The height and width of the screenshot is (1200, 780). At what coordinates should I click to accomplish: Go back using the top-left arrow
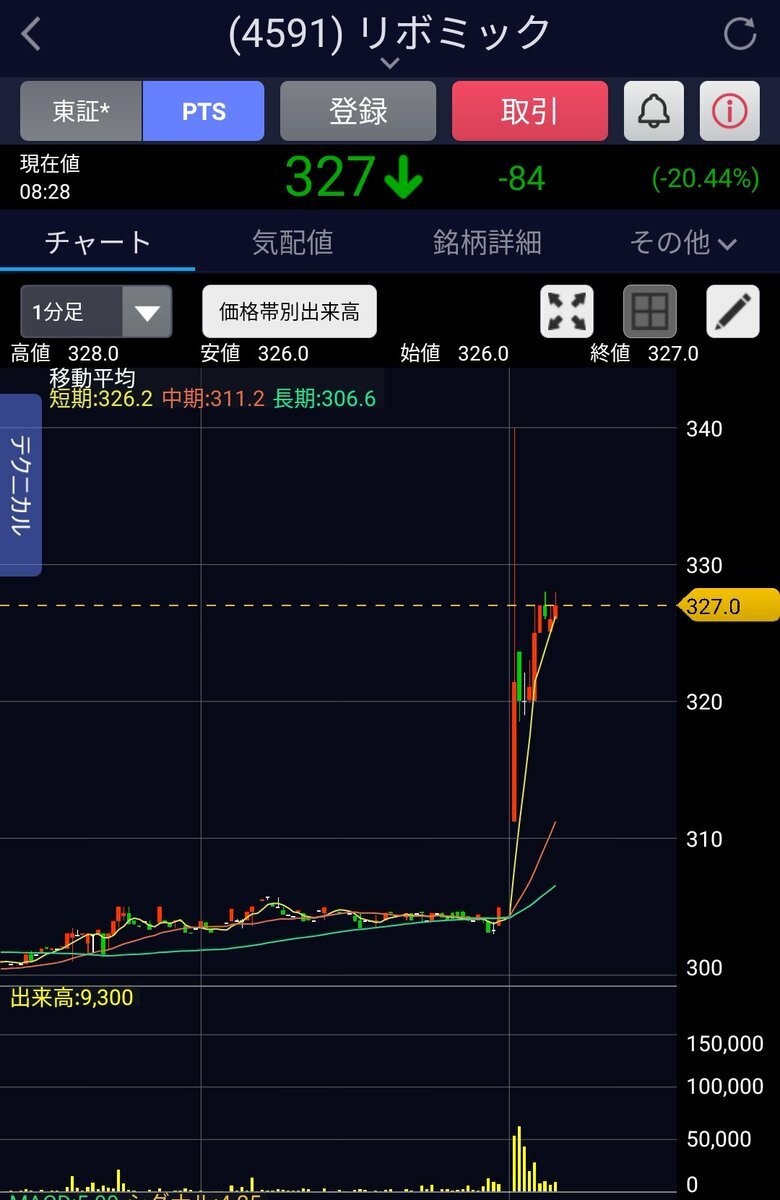pos(32,34)
